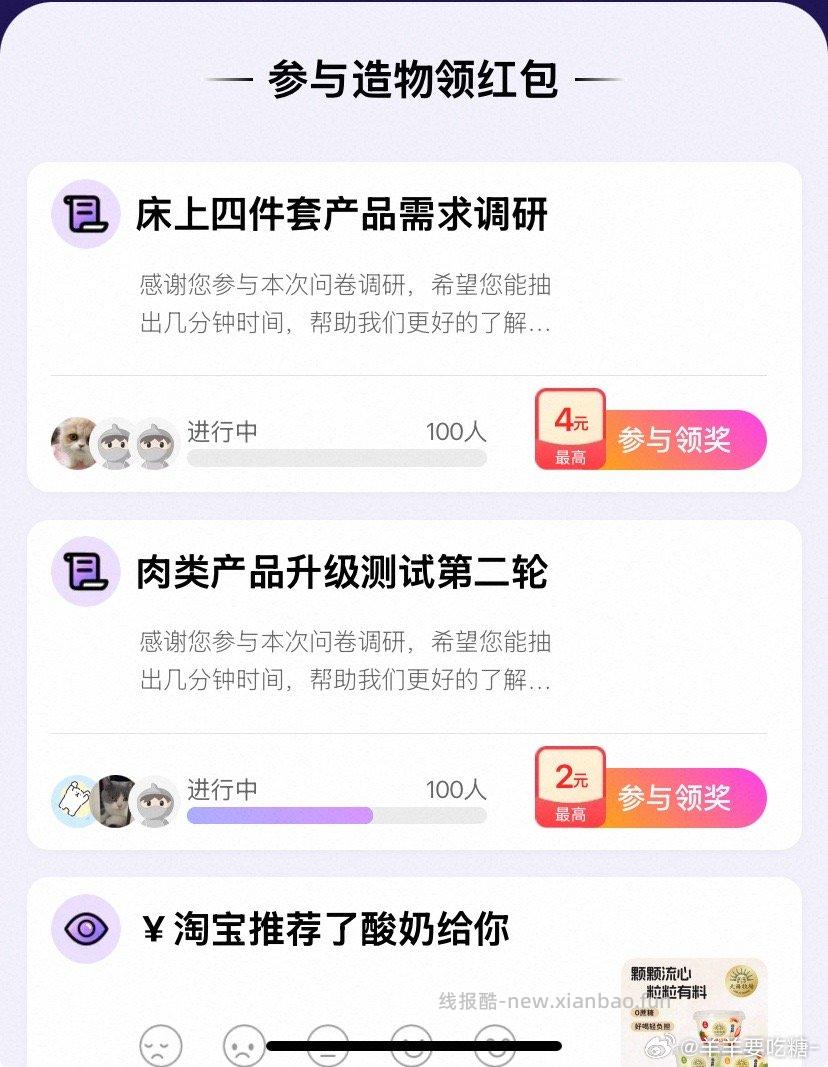Click the scroll icon beside 肉类产品 survey

tap(84, 570)
